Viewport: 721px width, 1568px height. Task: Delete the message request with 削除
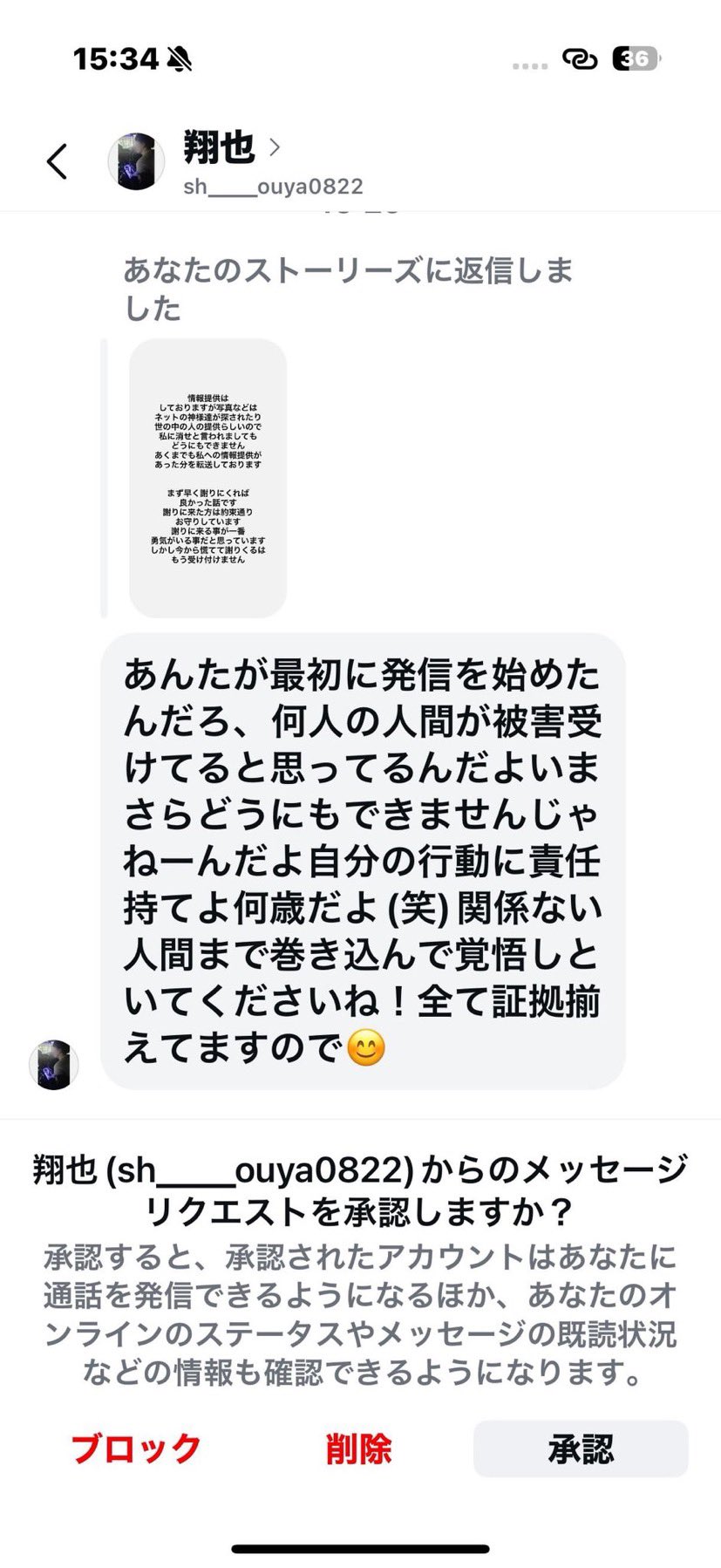point(358,1449)
